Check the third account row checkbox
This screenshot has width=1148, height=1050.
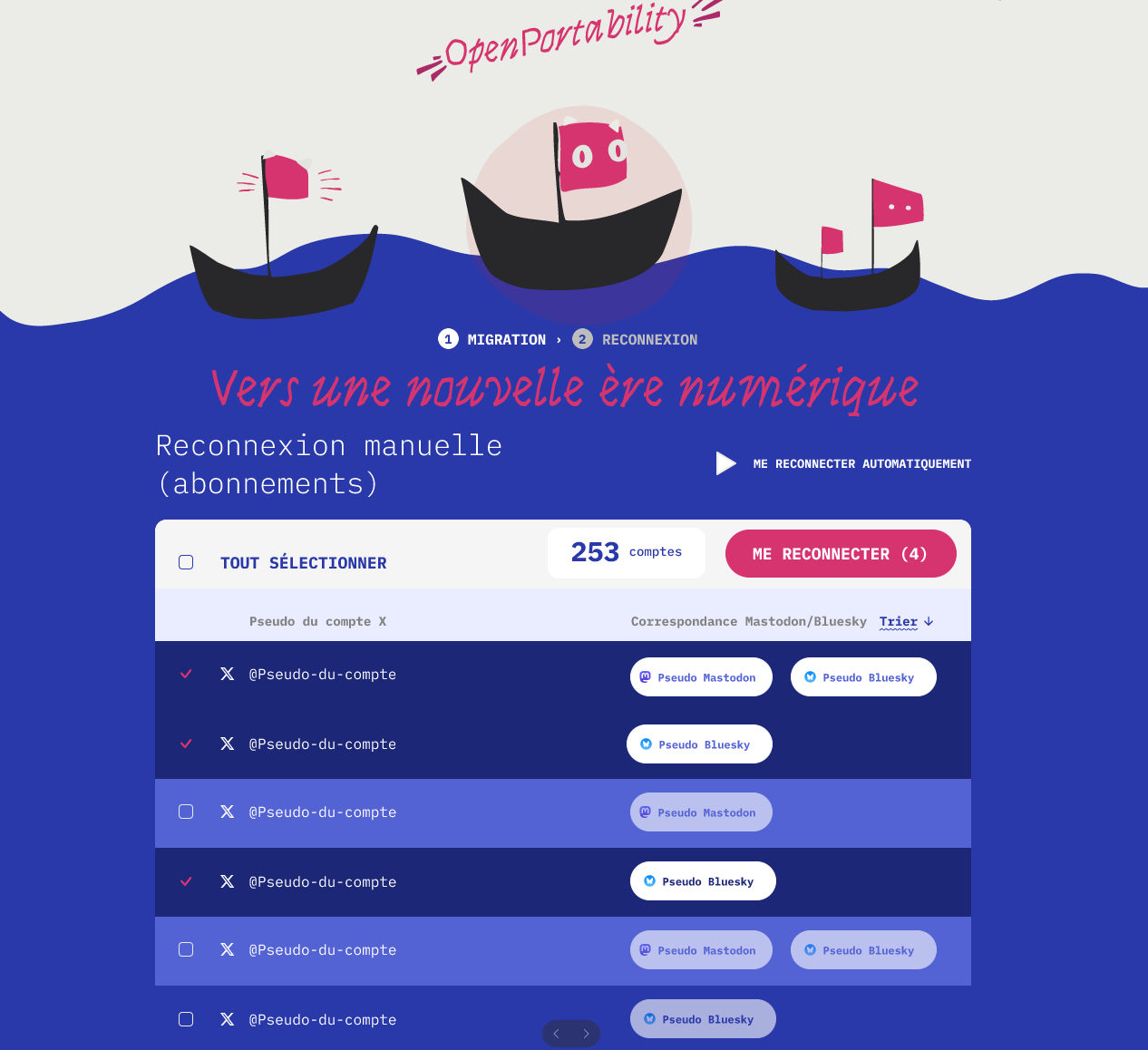click(186, 812)
